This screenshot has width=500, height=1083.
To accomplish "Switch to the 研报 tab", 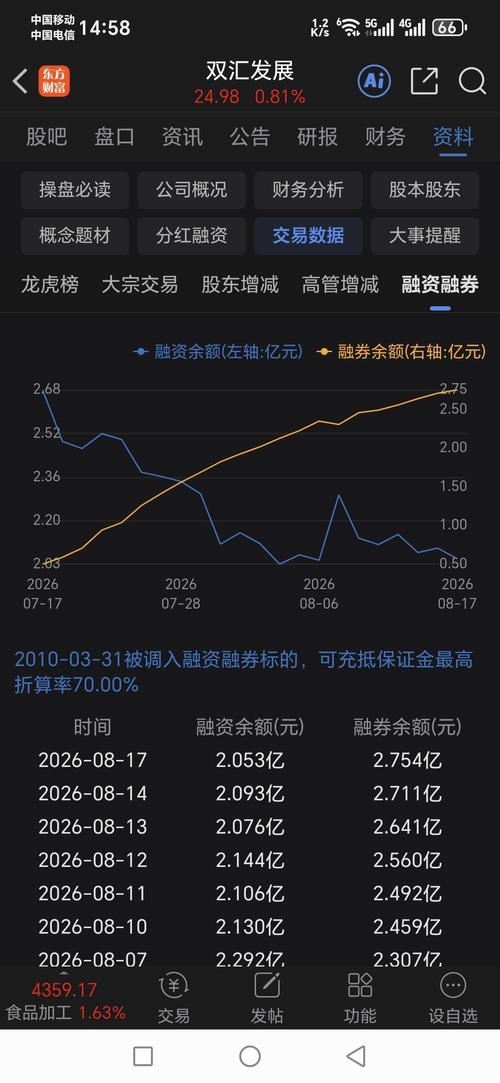I will pos(317,137).
